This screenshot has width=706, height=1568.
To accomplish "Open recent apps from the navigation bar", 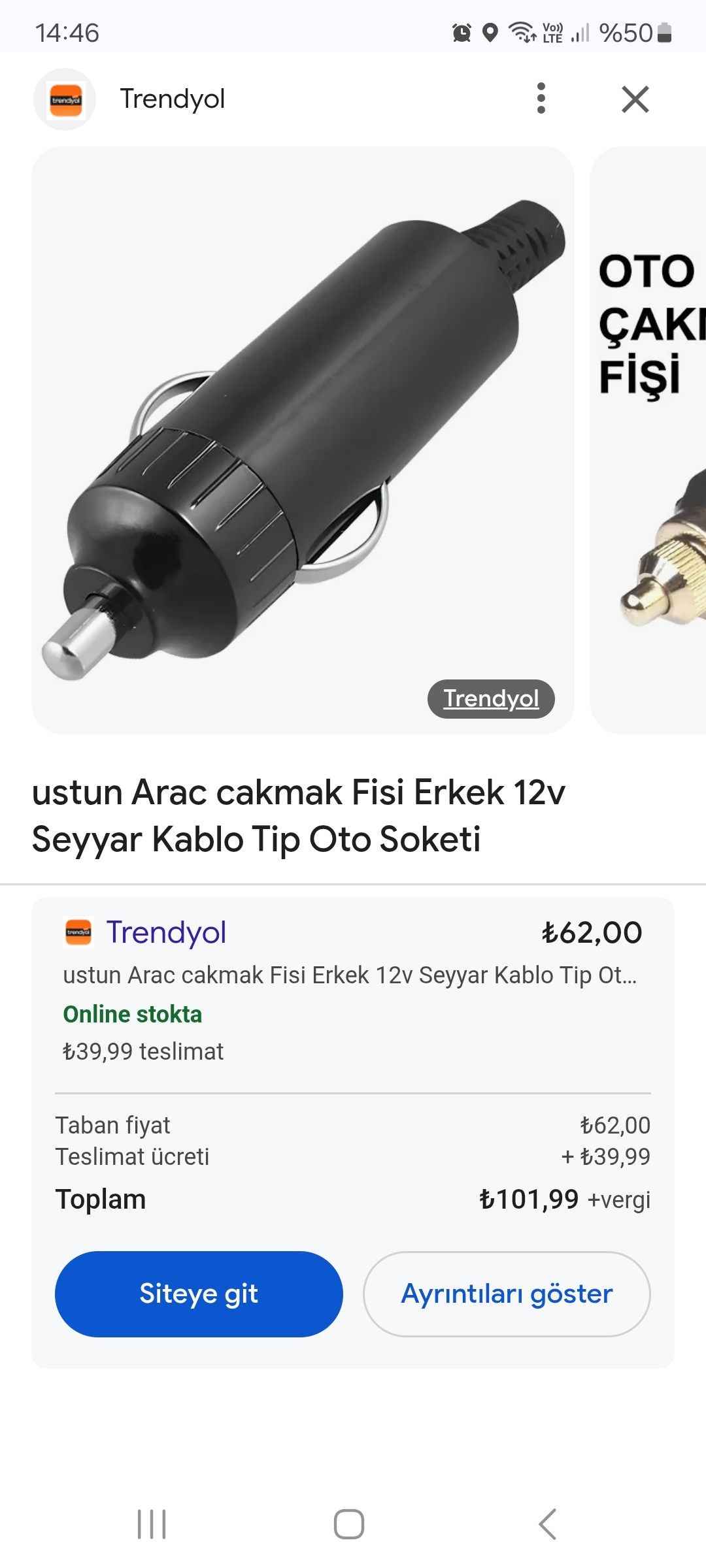I will [x=152, y=1524].
